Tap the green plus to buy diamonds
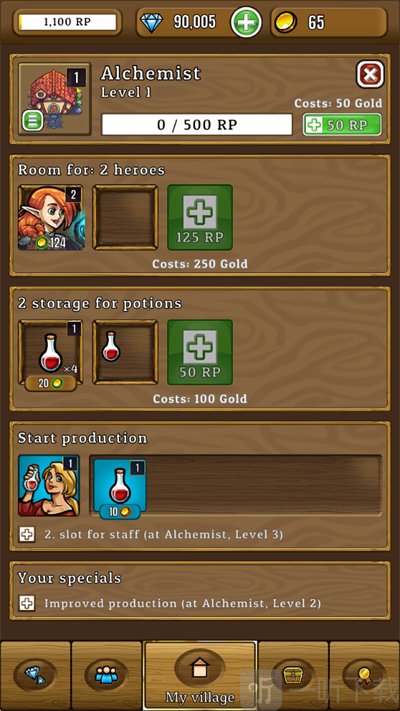400x711 pixels. [x=246, y=22]
